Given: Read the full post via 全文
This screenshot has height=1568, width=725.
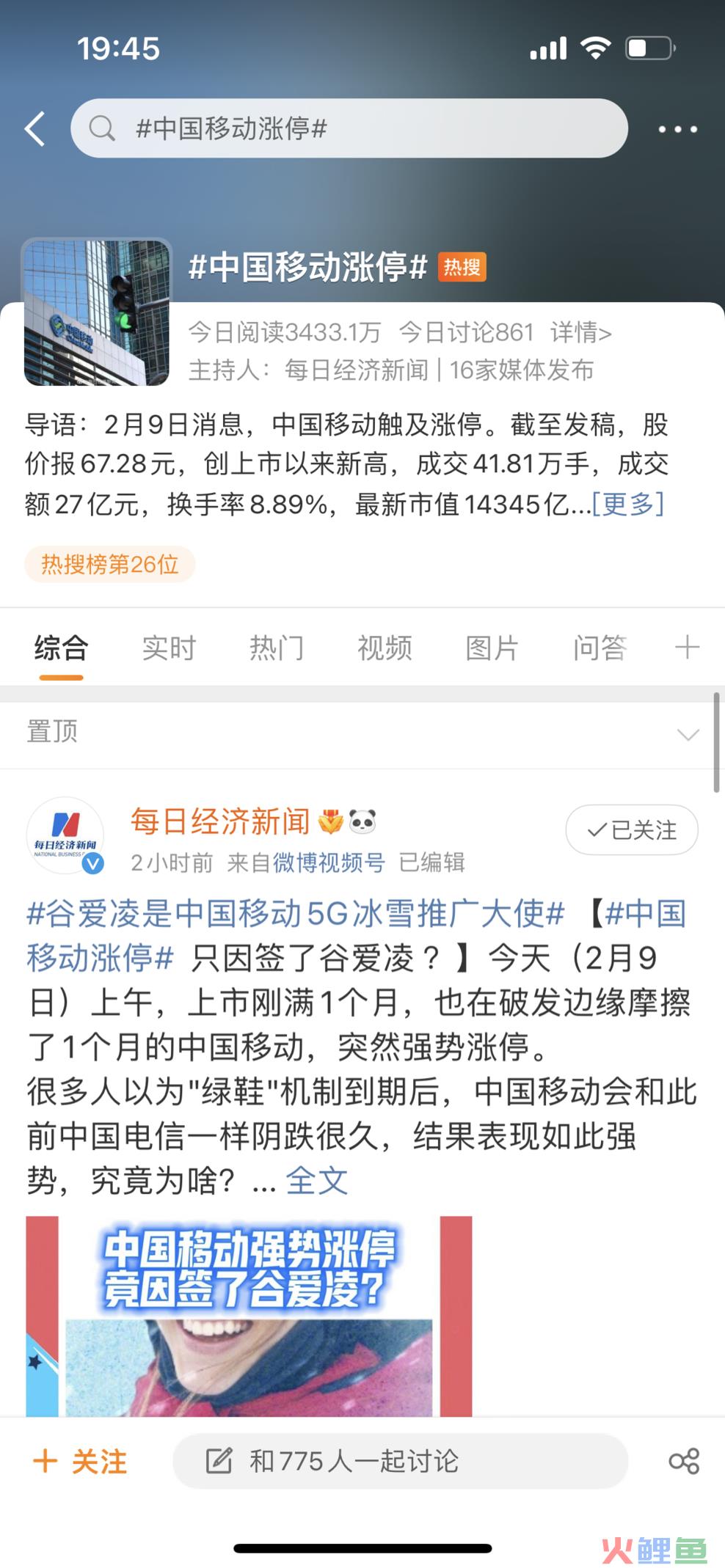Looking at the screenshot, I should point(316,1181).
